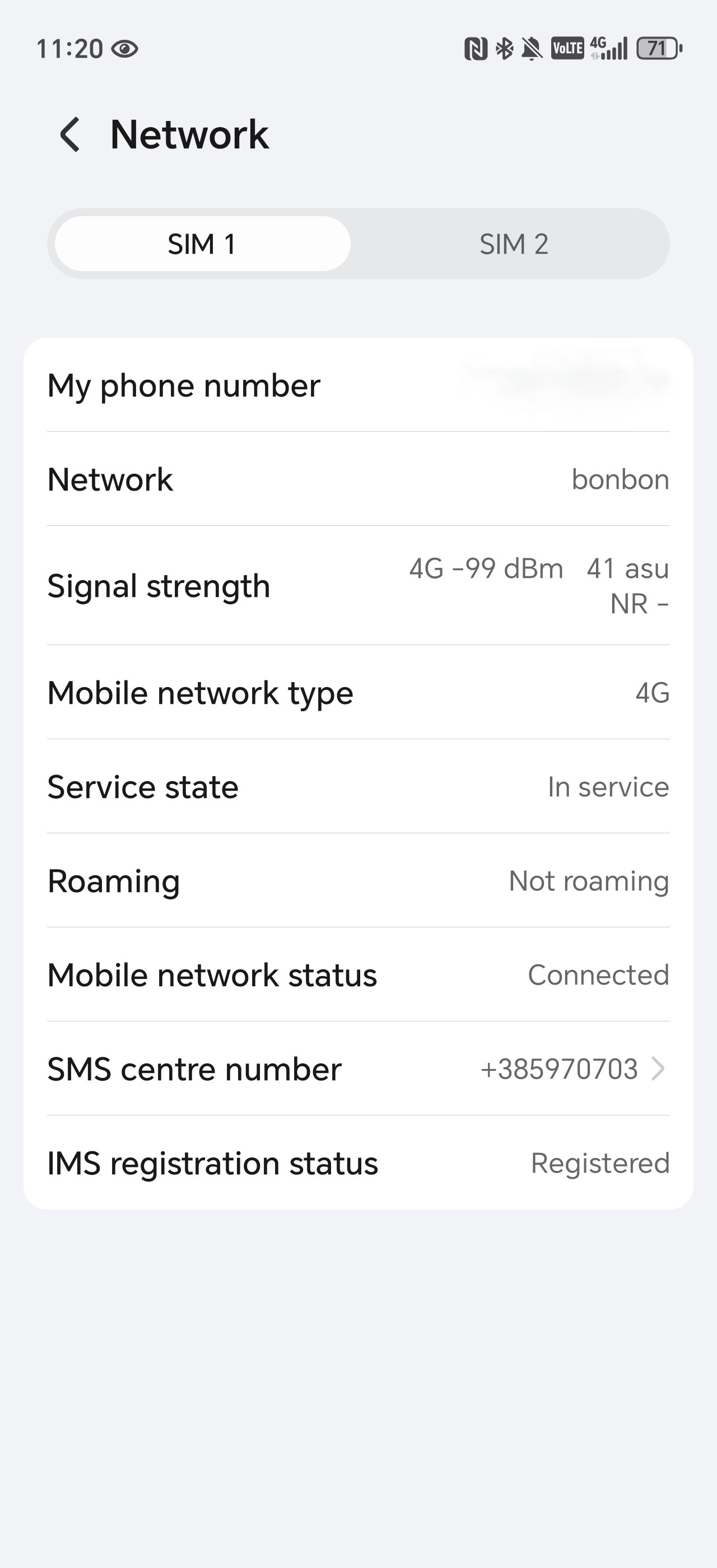Image resolution: width=717 pixels, height=1568 pixels.
Task: Switch to the SIM 2 tab
Action: (x=513, y=244)
